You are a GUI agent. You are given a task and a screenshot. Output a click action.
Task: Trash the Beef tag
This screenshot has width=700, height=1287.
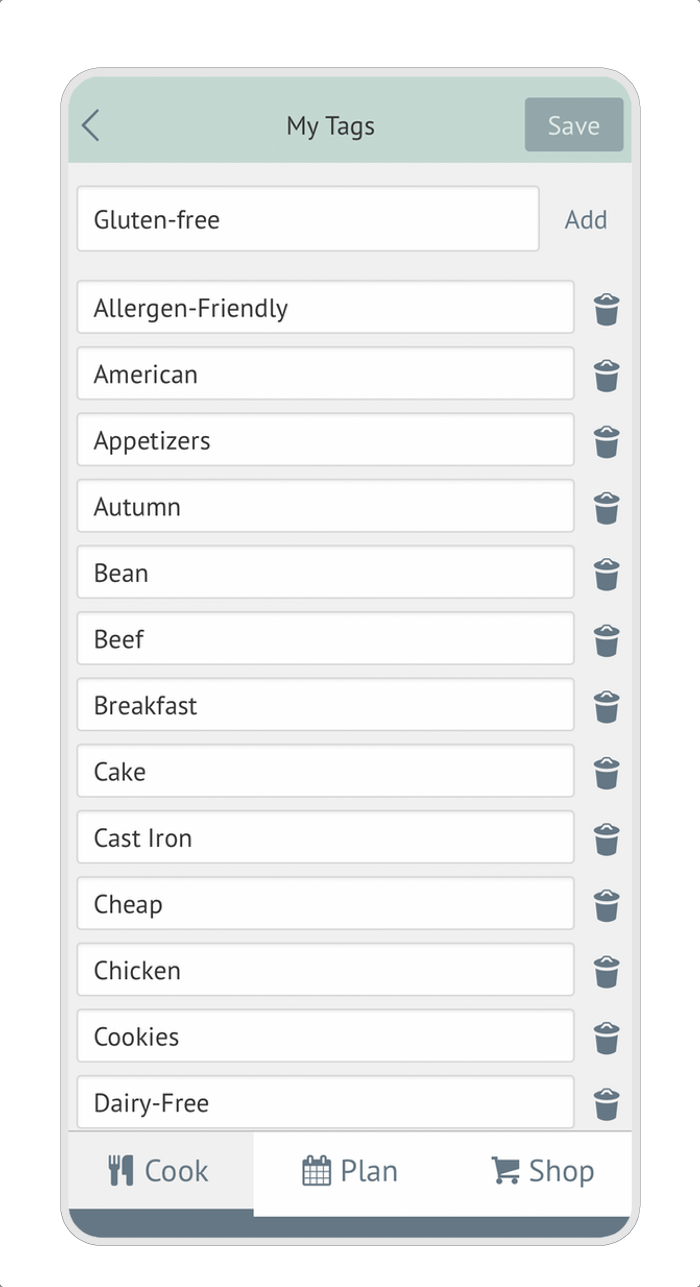606,640
